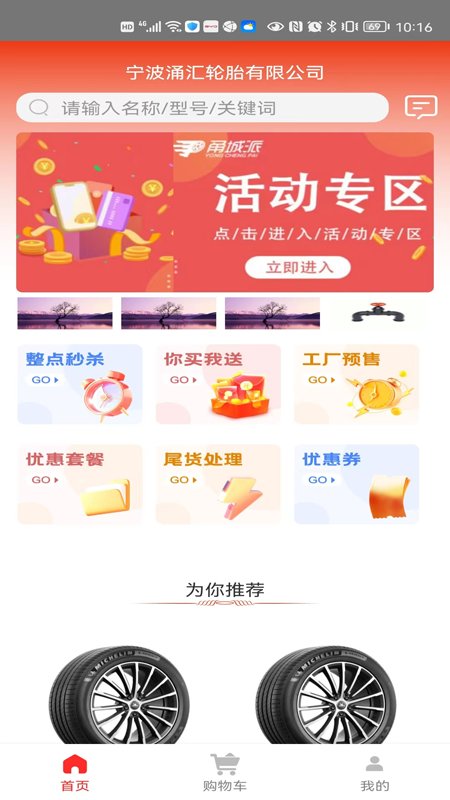
Task: Open the 优惠券 coupons card
Action: [x=357, y=484]
